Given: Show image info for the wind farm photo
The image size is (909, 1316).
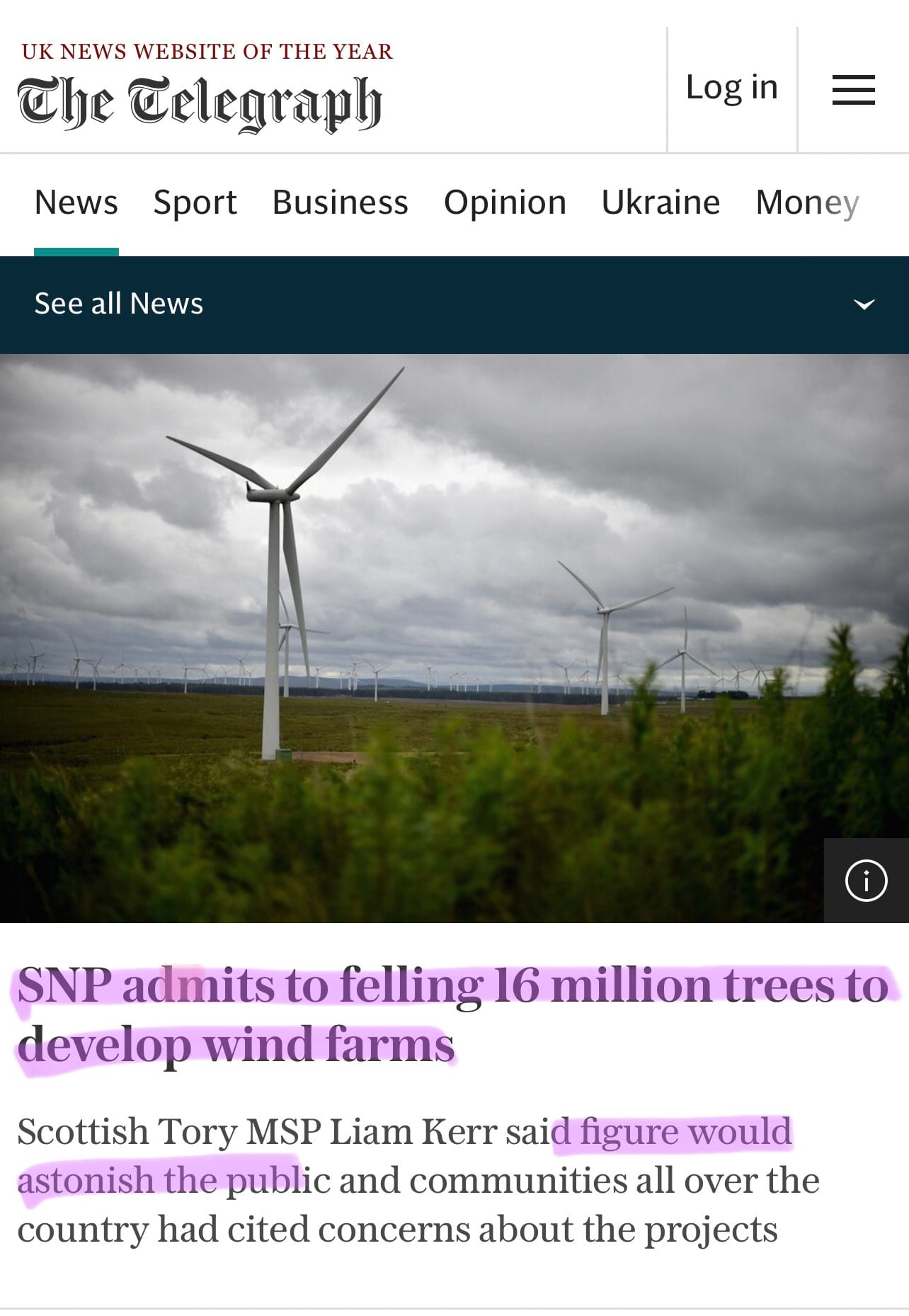Looking at the screenshot, I should pyautogui.click(x=866, y=881).
